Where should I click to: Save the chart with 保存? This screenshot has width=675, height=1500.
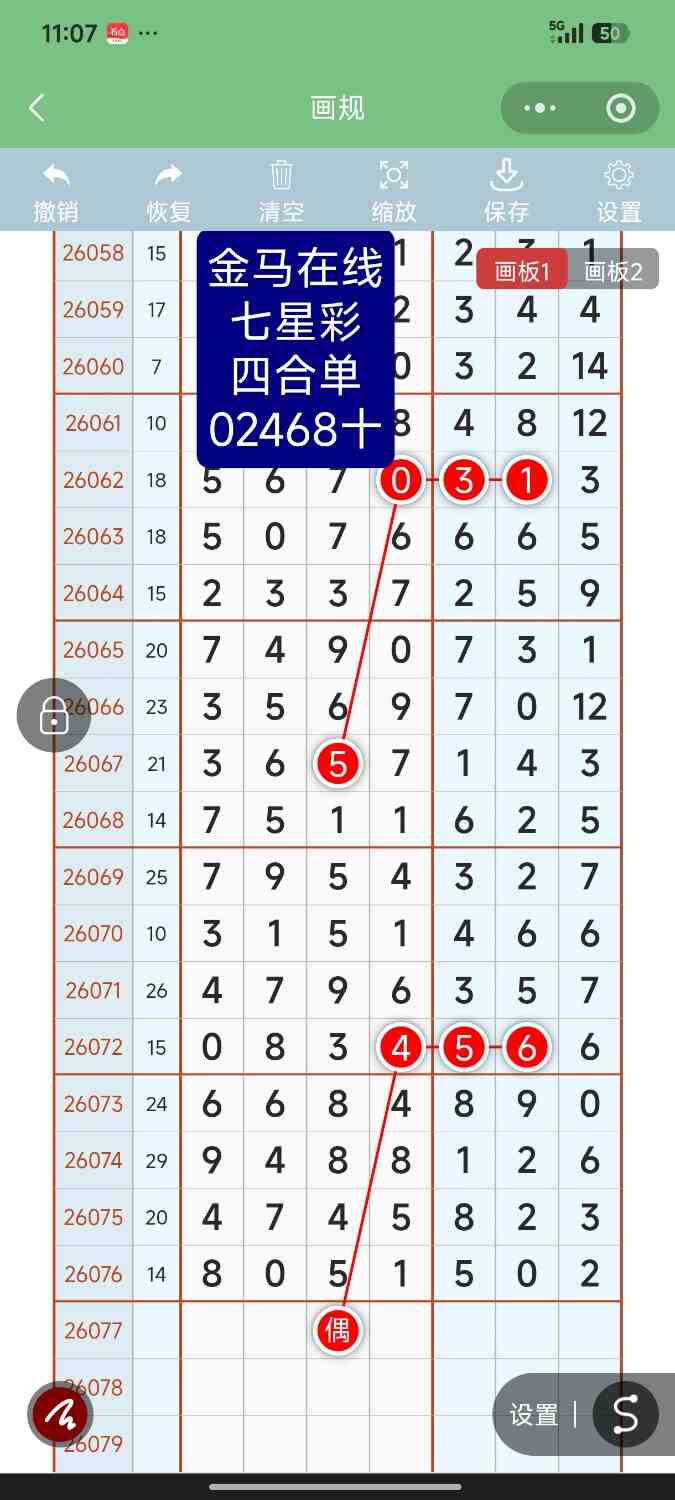coord(506,192)
